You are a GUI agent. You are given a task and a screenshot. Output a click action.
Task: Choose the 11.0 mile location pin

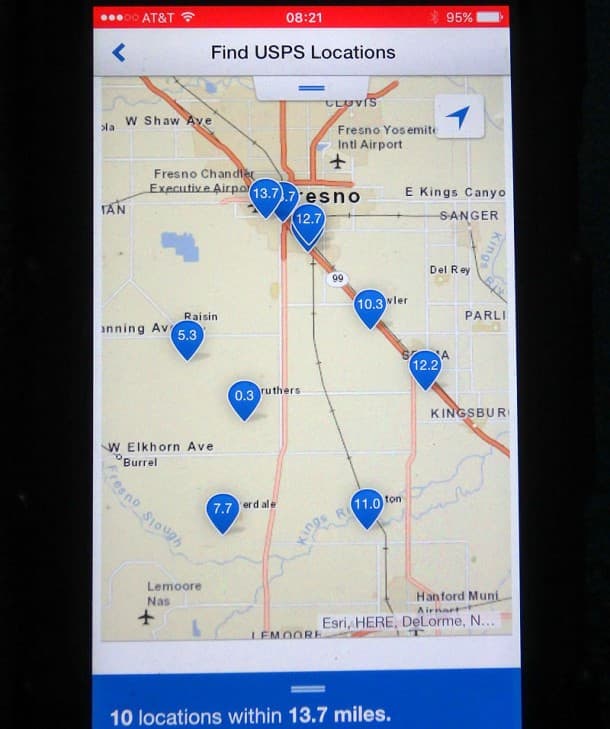pyautogui.click(x=367, y=505)
